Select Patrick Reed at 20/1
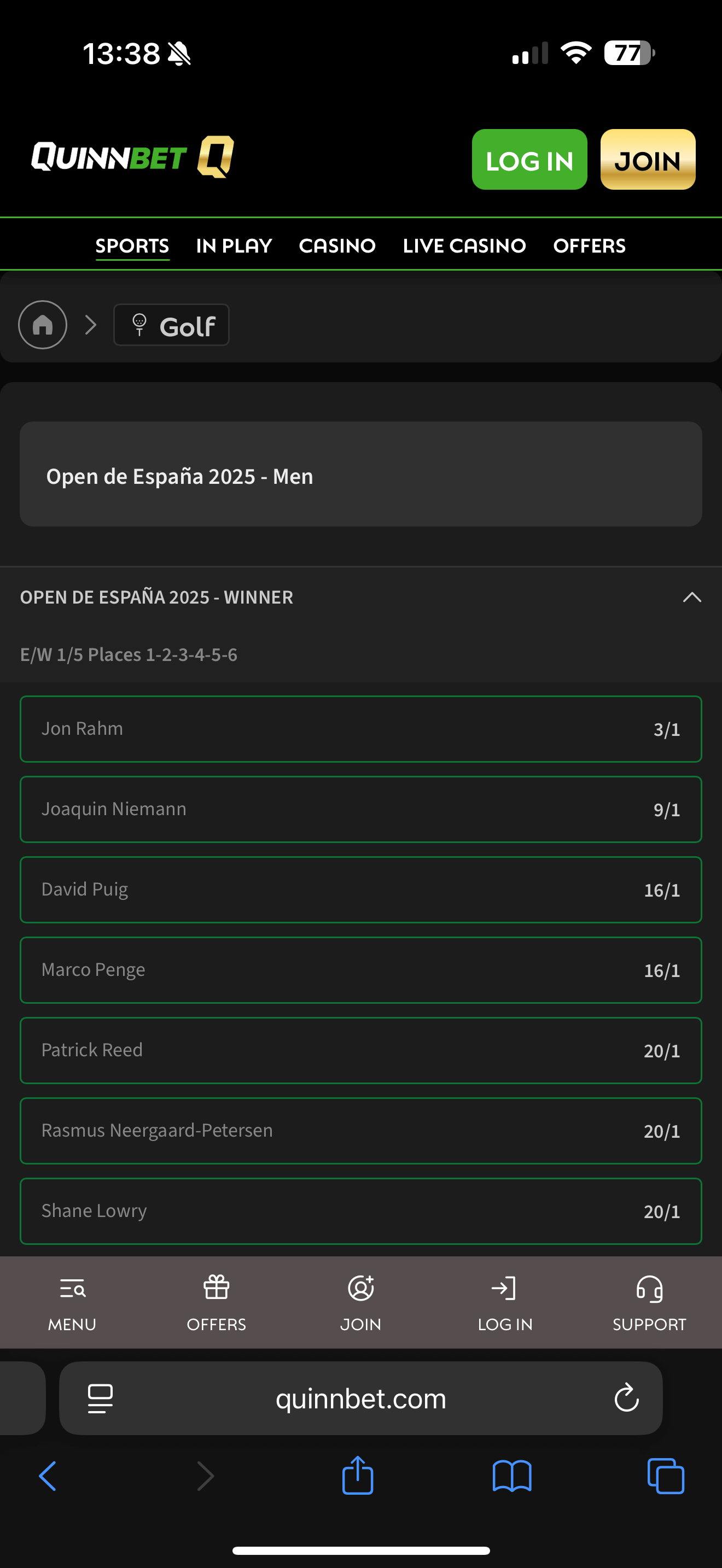Image resolution: width=722 pixels, height=1568 pixels. click(360, 1051)
